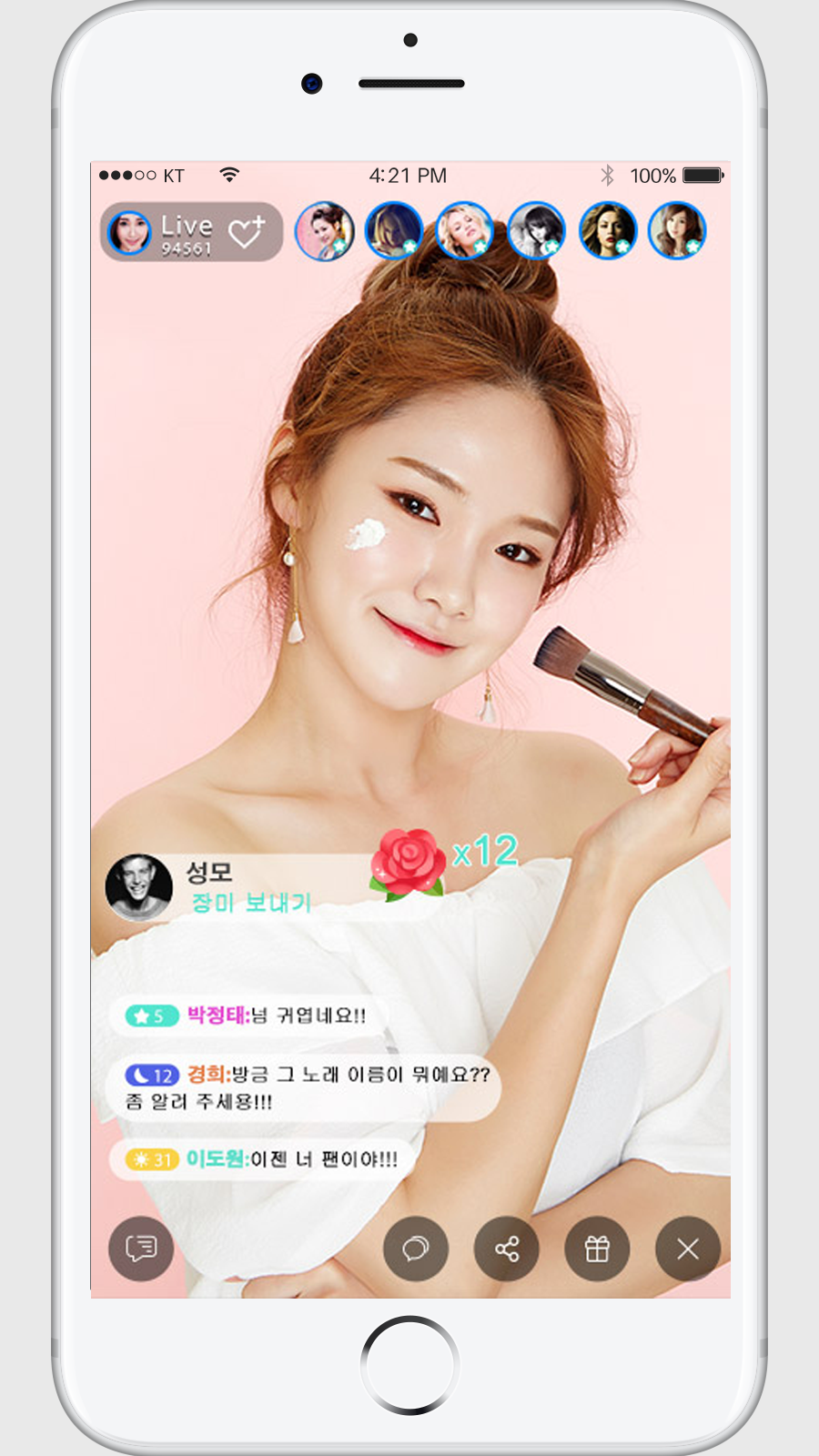819x1456 pixels.
Task: Tap 경희's username in chat
Action: [207, 1075]
